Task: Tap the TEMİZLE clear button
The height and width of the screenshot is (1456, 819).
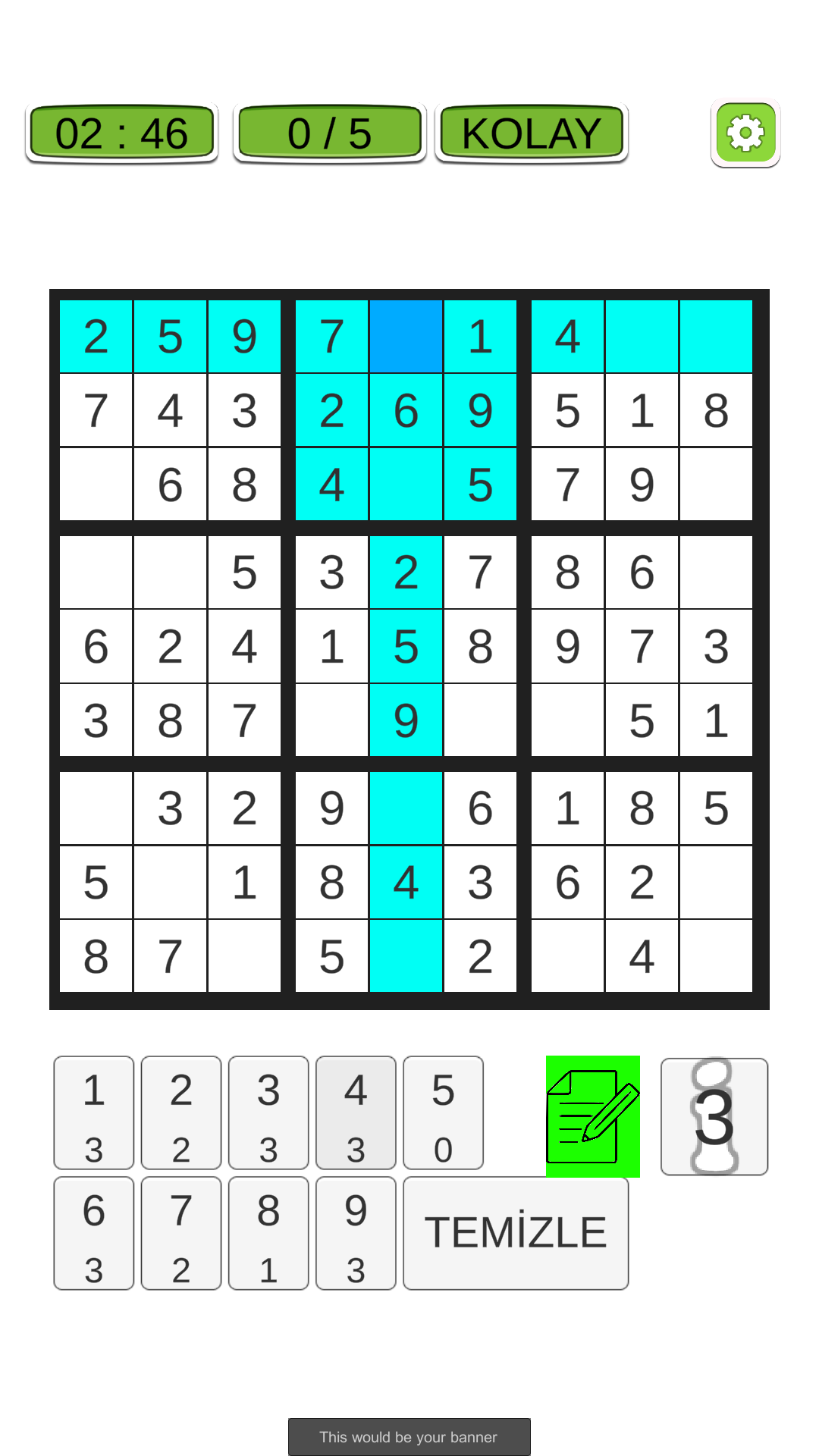Action: (516, 1233)
